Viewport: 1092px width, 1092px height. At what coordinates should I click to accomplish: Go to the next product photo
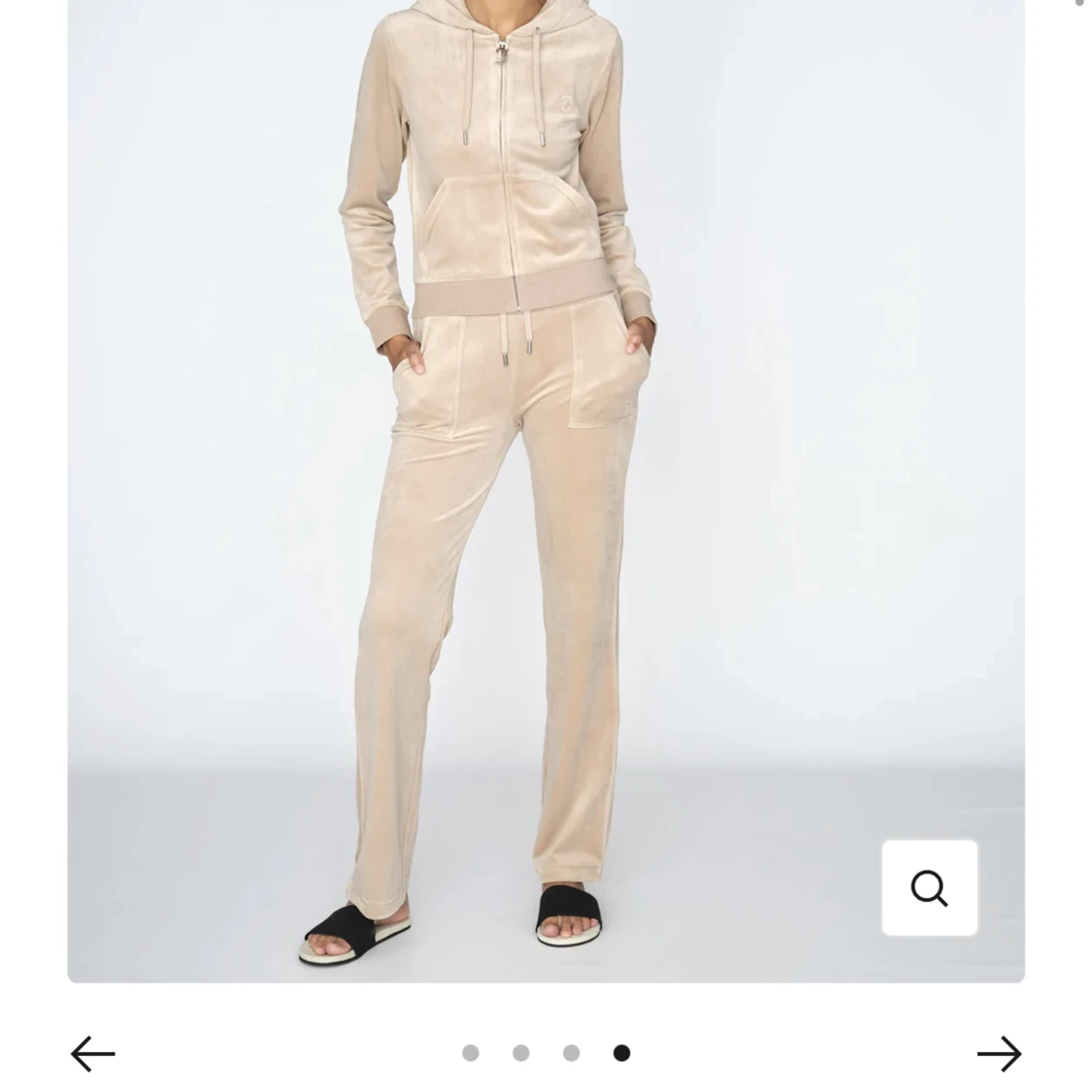pyautogui.click(x=999, y=1053)
